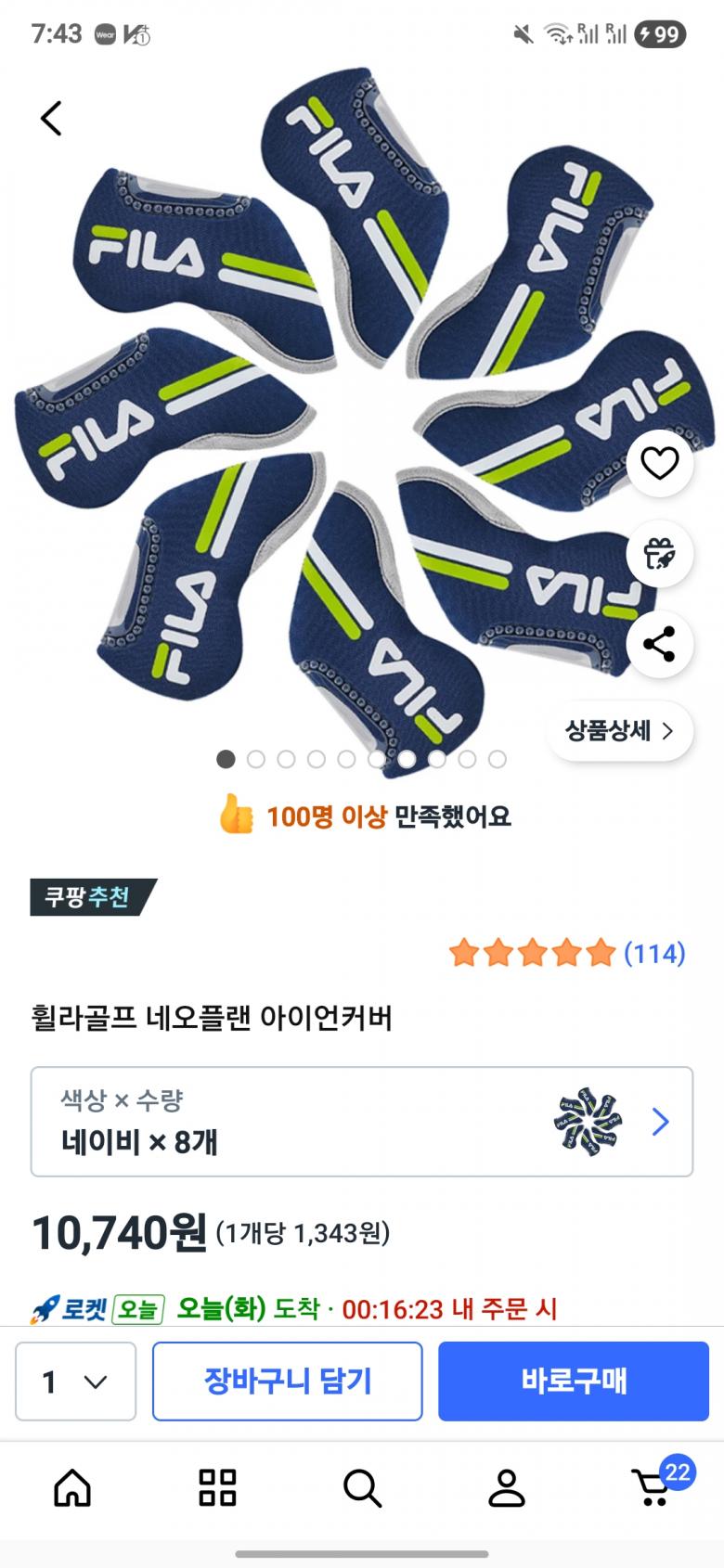
Task: Open search from bottom navigation
Action: tap(362, 1487)
